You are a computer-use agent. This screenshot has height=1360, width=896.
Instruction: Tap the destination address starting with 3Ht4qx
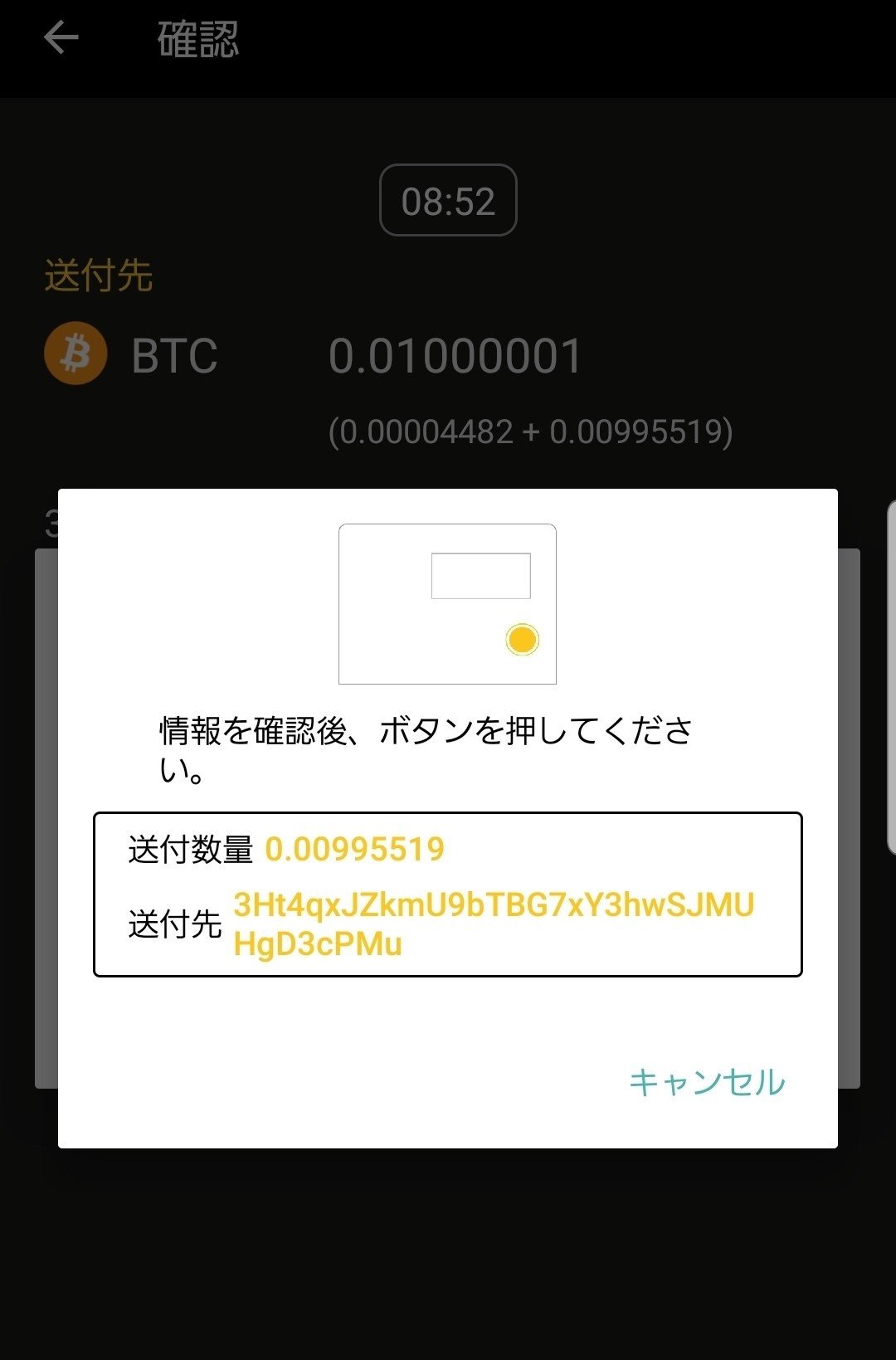(495, 910)
